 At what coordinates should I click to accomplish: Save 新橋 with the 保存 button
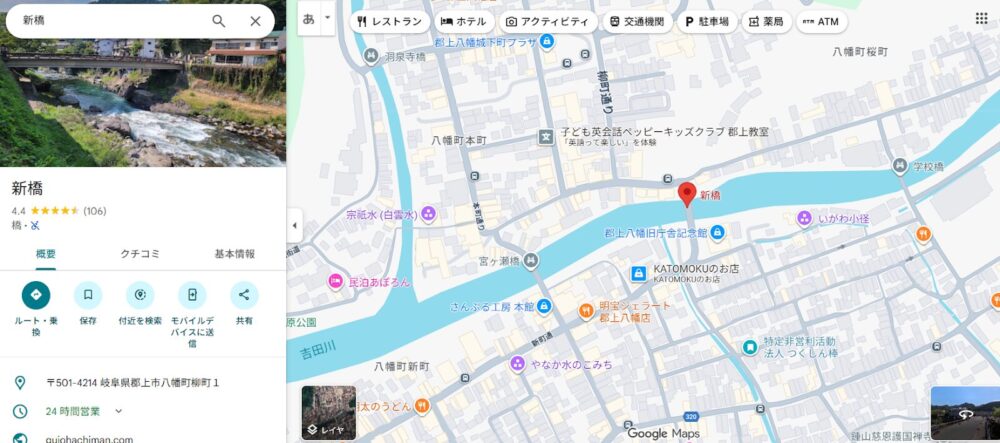pos(88,295)
